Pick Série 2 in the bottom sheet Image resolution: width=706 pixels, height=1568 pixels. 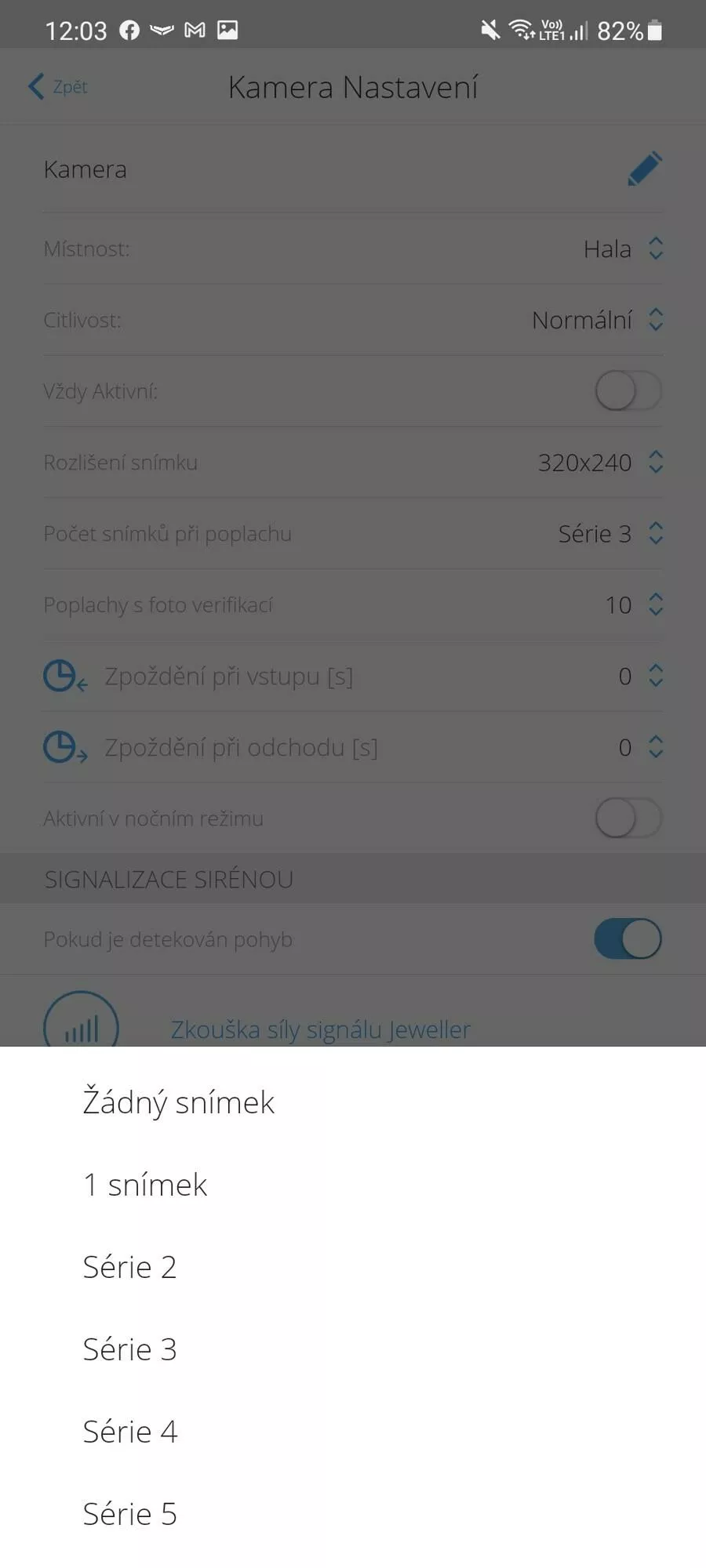coord(352,1267)
